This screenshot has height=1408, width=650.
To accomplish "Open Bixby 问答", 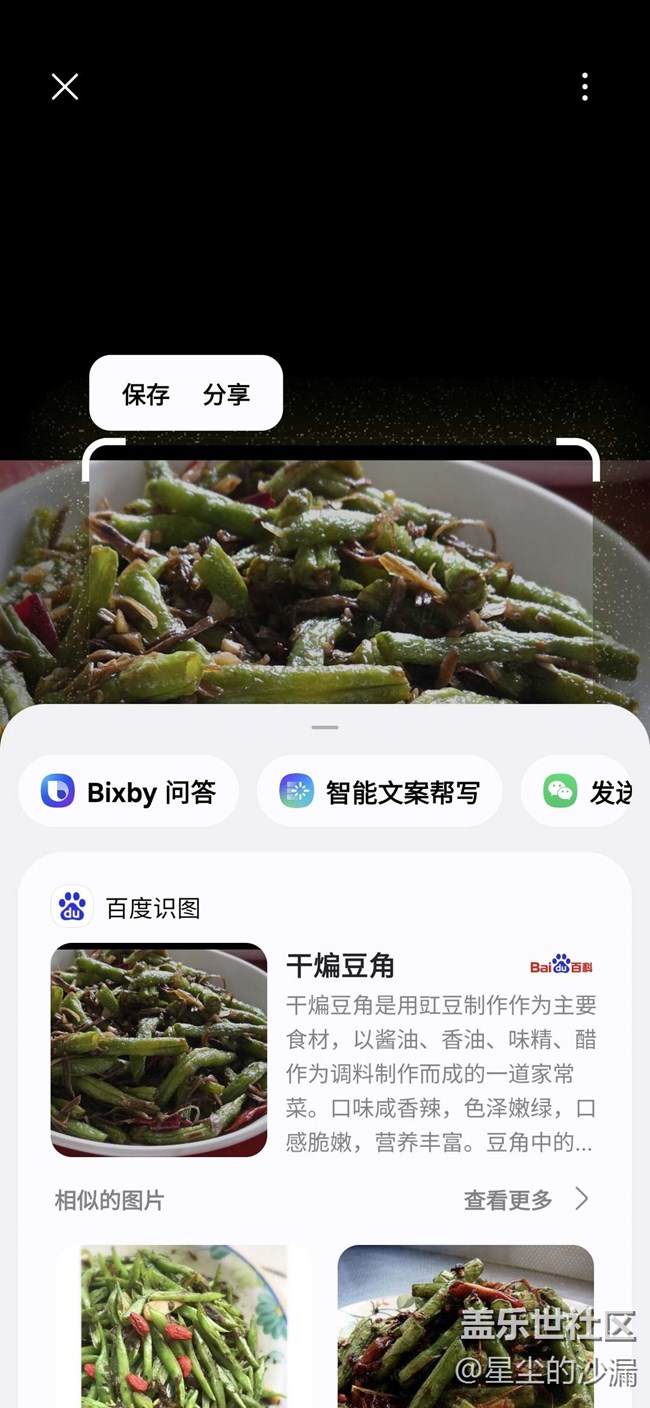I will click(x=128, y=792).
